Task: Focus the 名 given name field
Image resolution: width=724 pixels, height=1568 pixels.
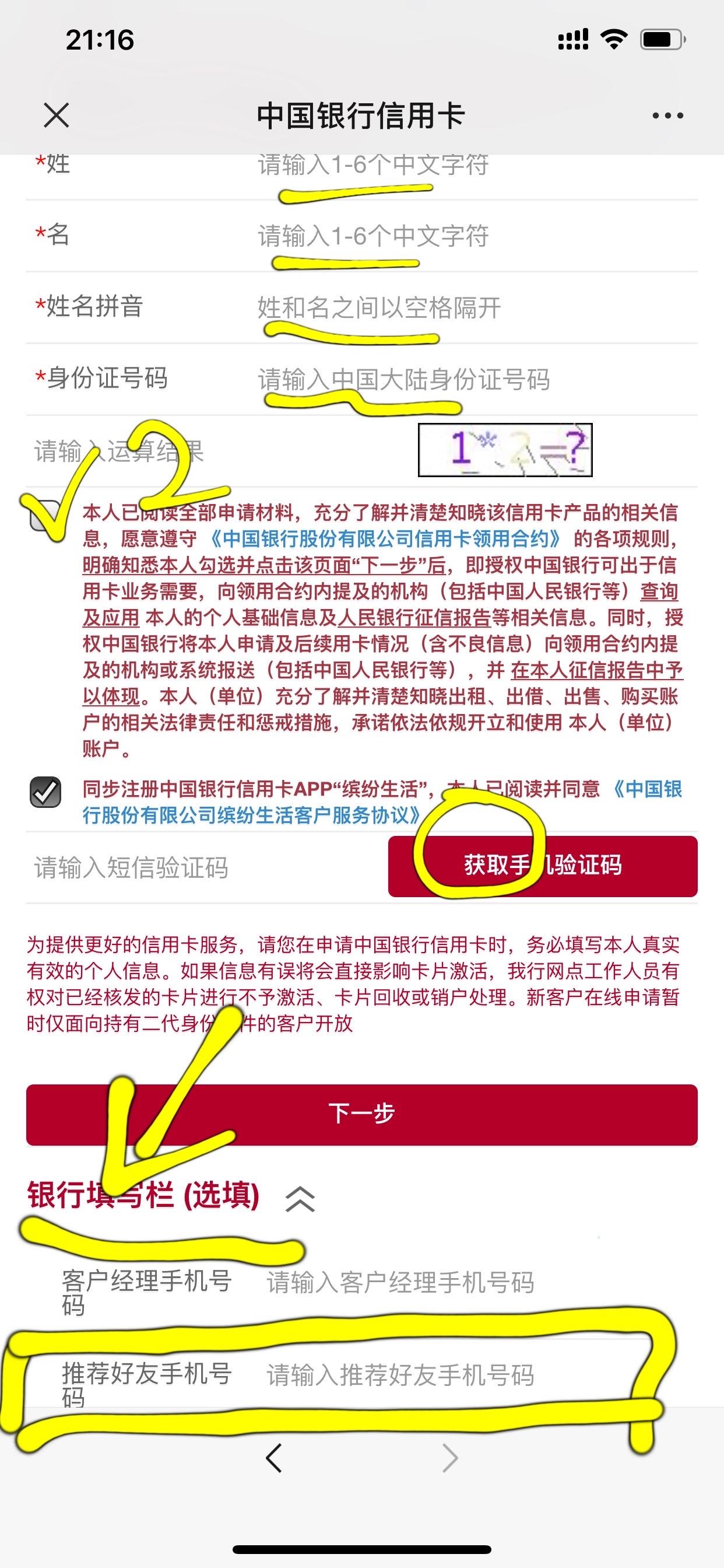Action: [x=477, y=236]
